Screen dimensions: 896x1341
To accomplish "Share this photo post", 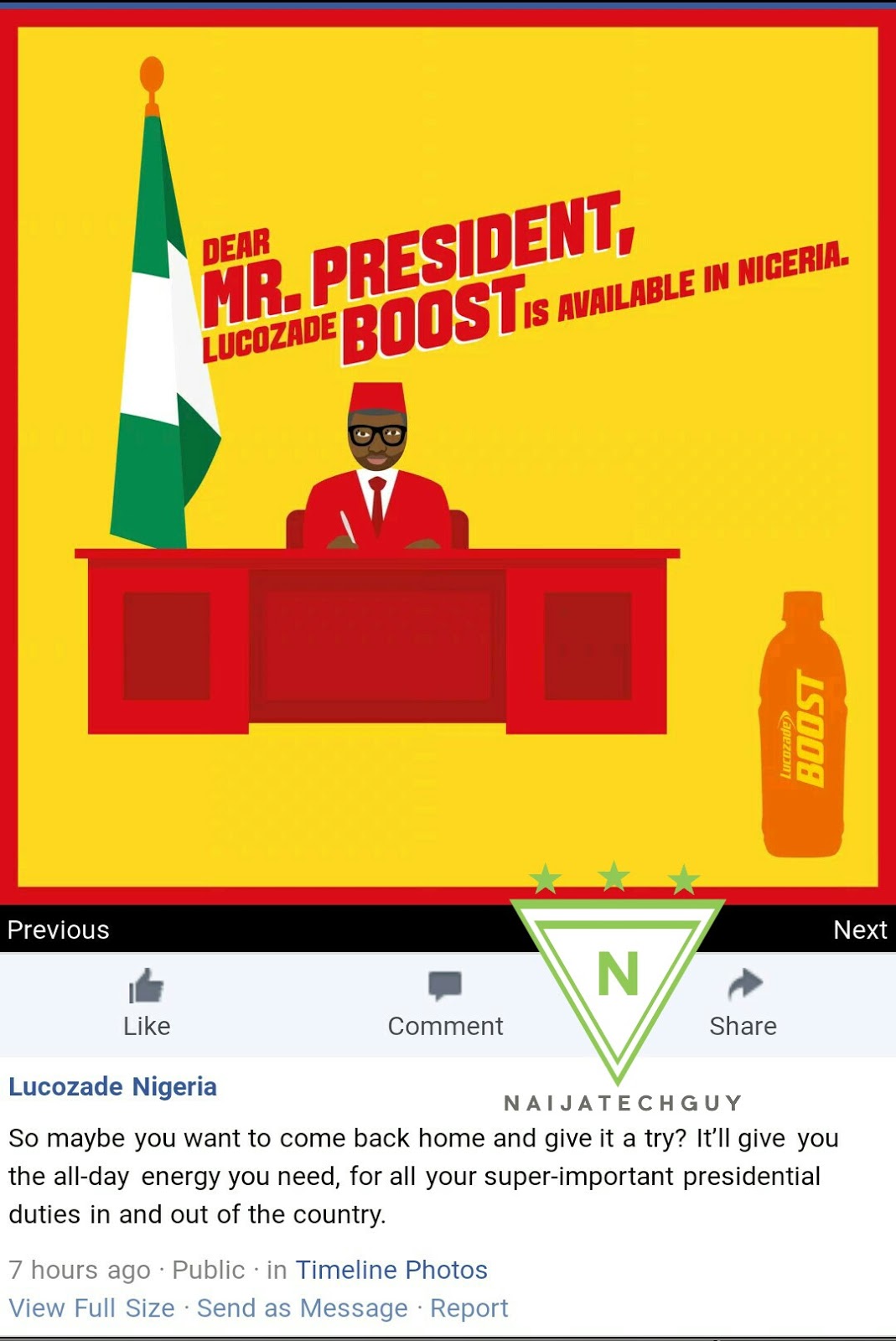I will coord(743,1003).
